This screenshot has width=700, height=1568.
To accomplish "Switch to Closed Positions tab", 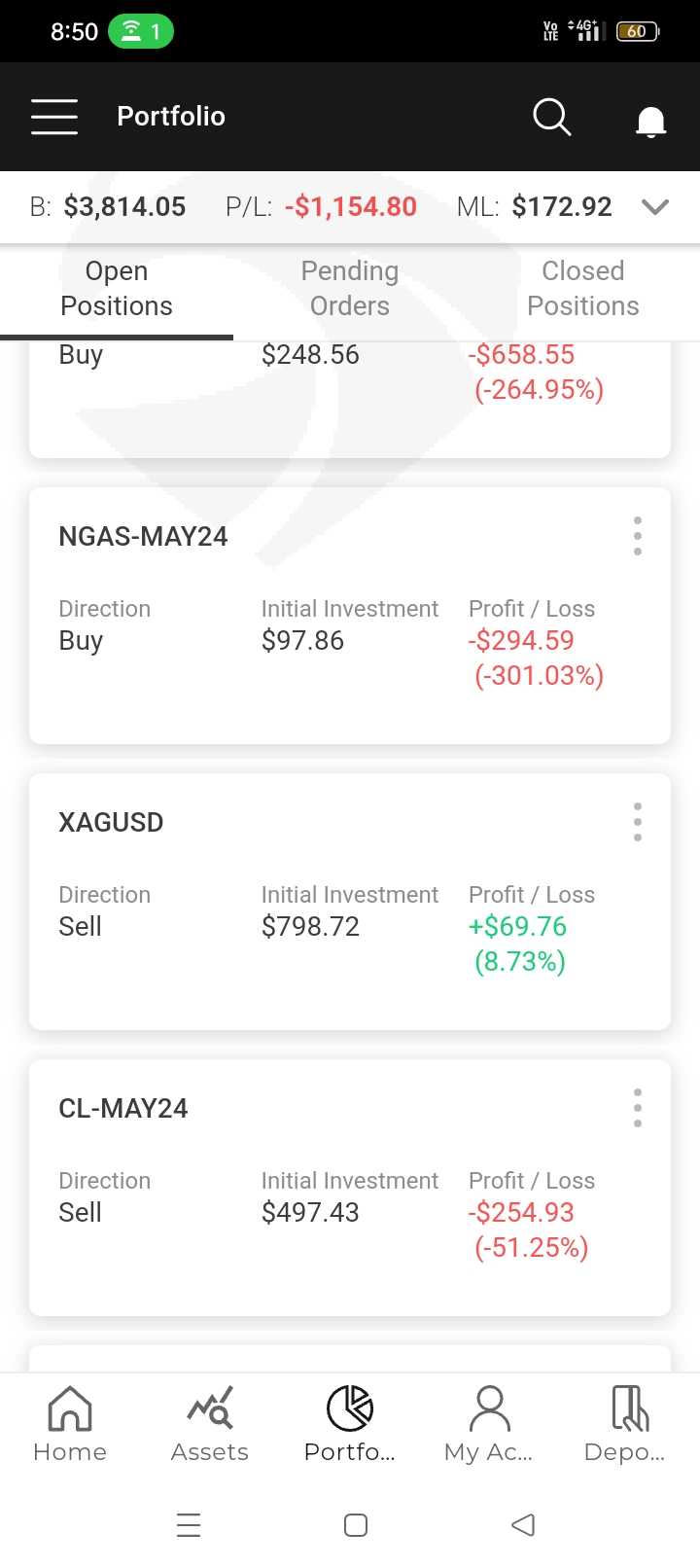I will [x=583, y=288].
